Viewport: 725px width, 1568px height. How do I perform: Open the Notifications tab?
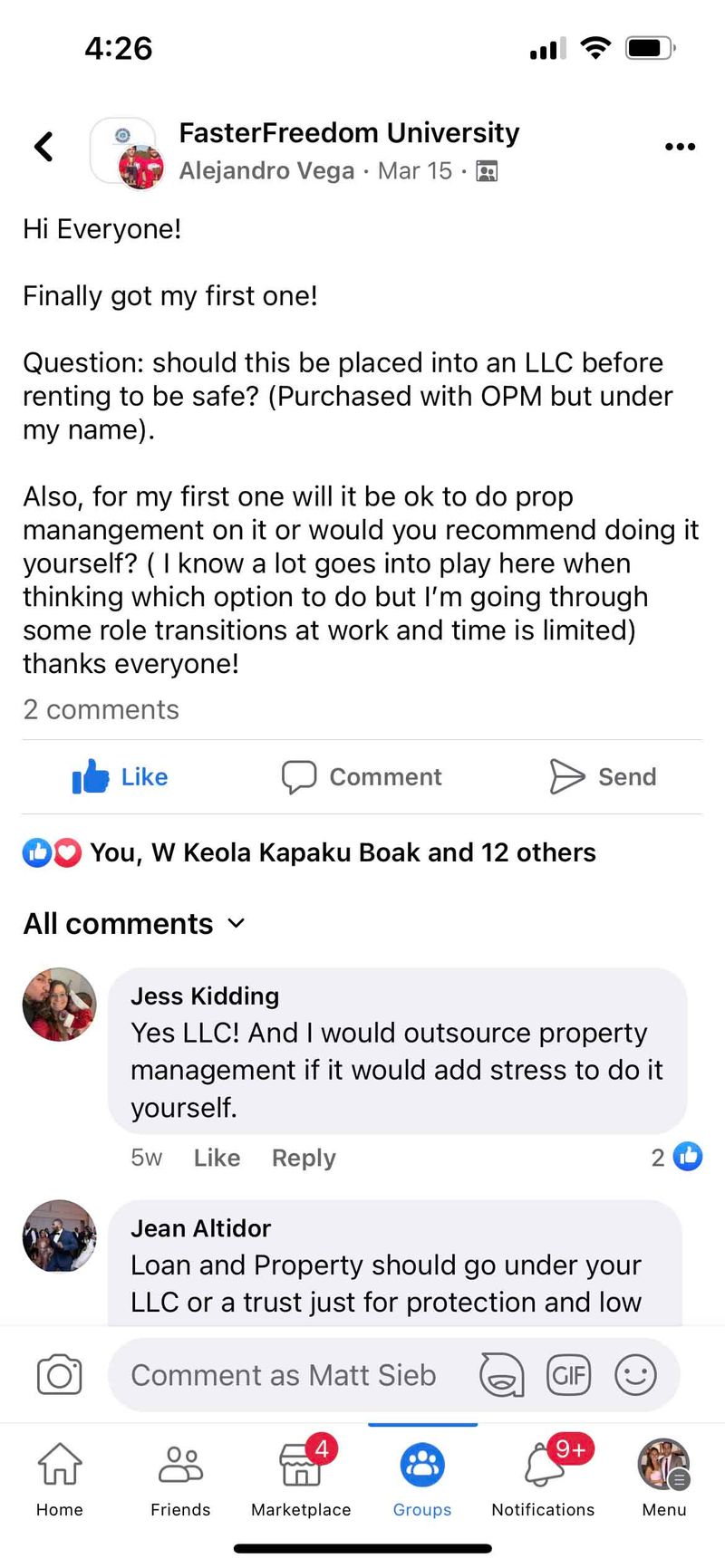click(x=543, y=1478)
